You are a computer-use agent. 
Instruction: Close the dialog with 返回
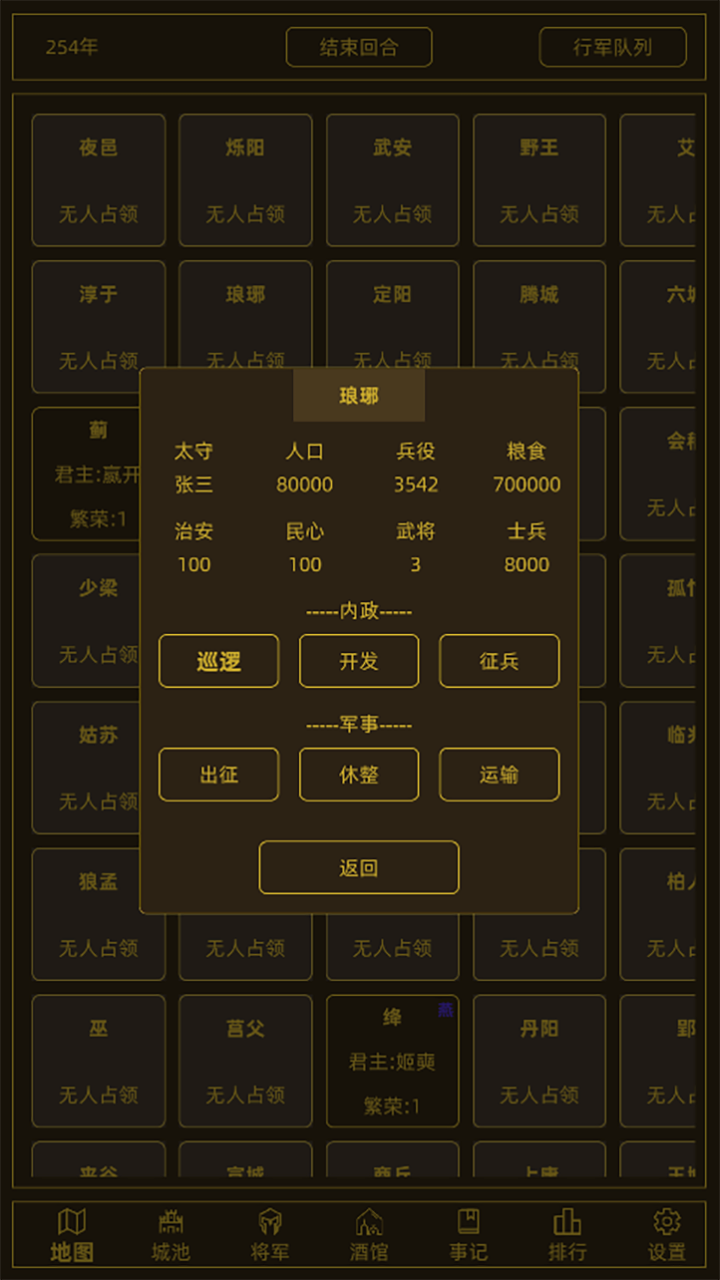point(359,867)
